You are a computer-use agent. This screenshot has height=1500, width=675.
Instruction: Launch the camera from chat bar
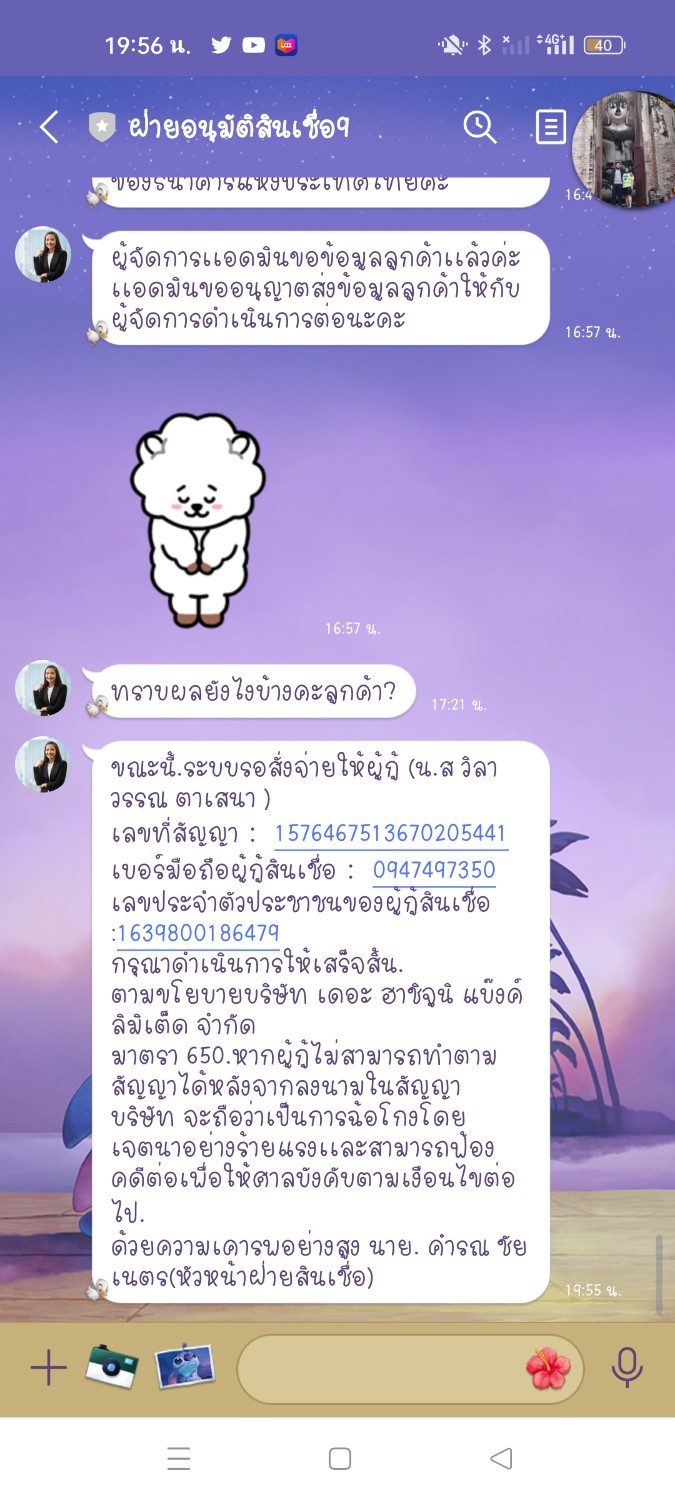tap(111, 1367)
